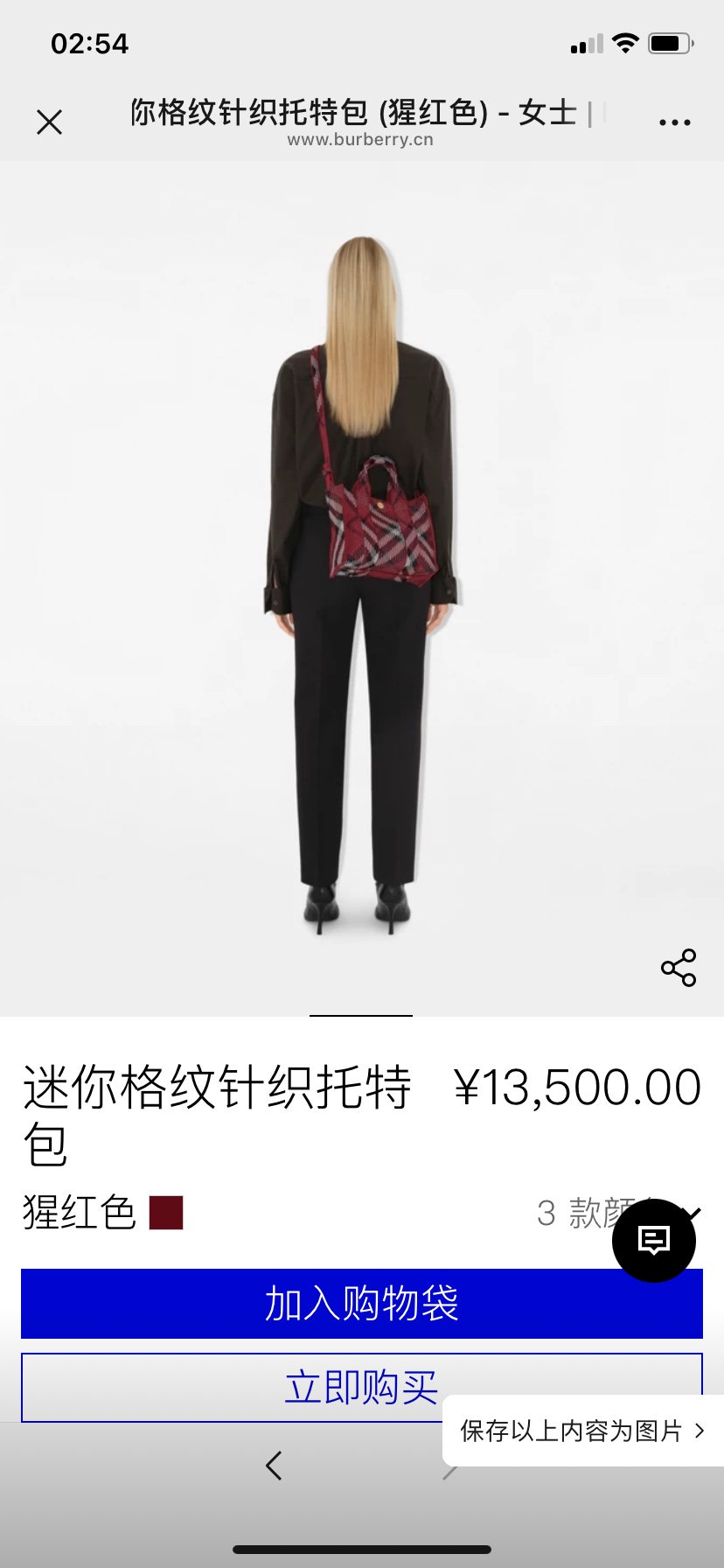Image resolution: width=724 pixels, height=1568 pixels.
Task: Tap 加入购物袋 to add to bag
Action: coord(361,1303)
